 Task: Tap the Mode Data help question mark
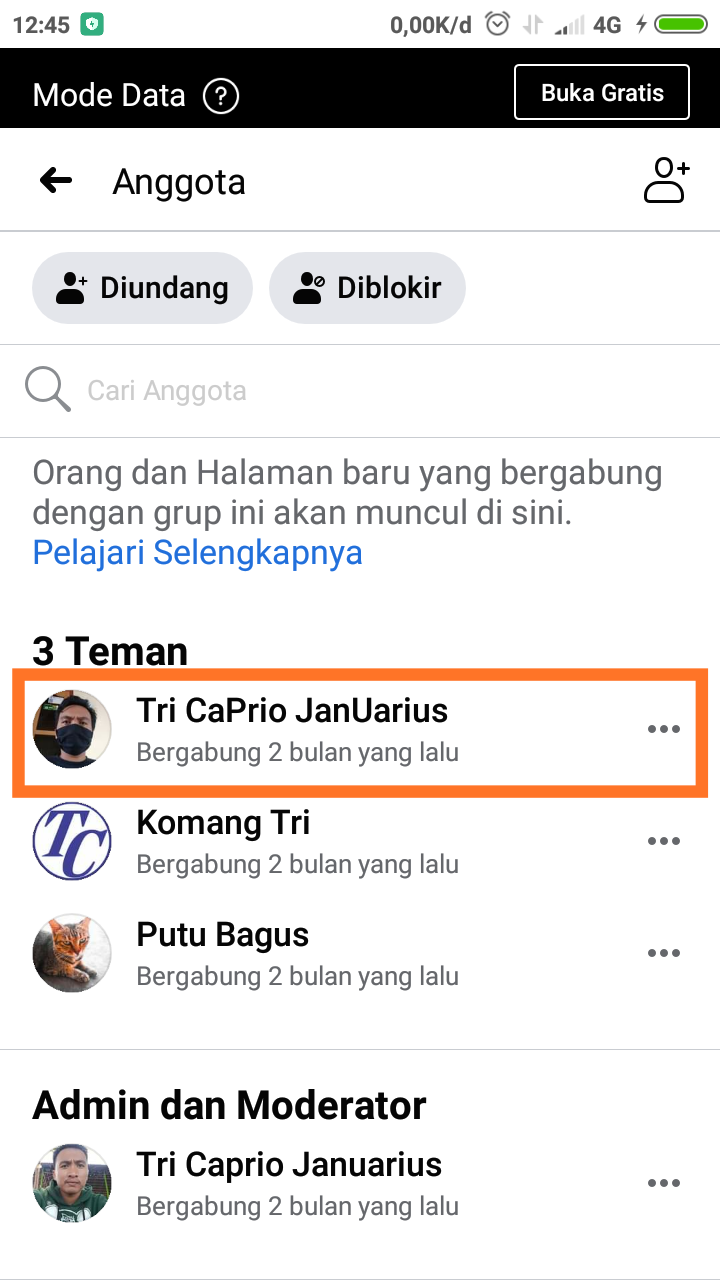(x=221, y=96)
